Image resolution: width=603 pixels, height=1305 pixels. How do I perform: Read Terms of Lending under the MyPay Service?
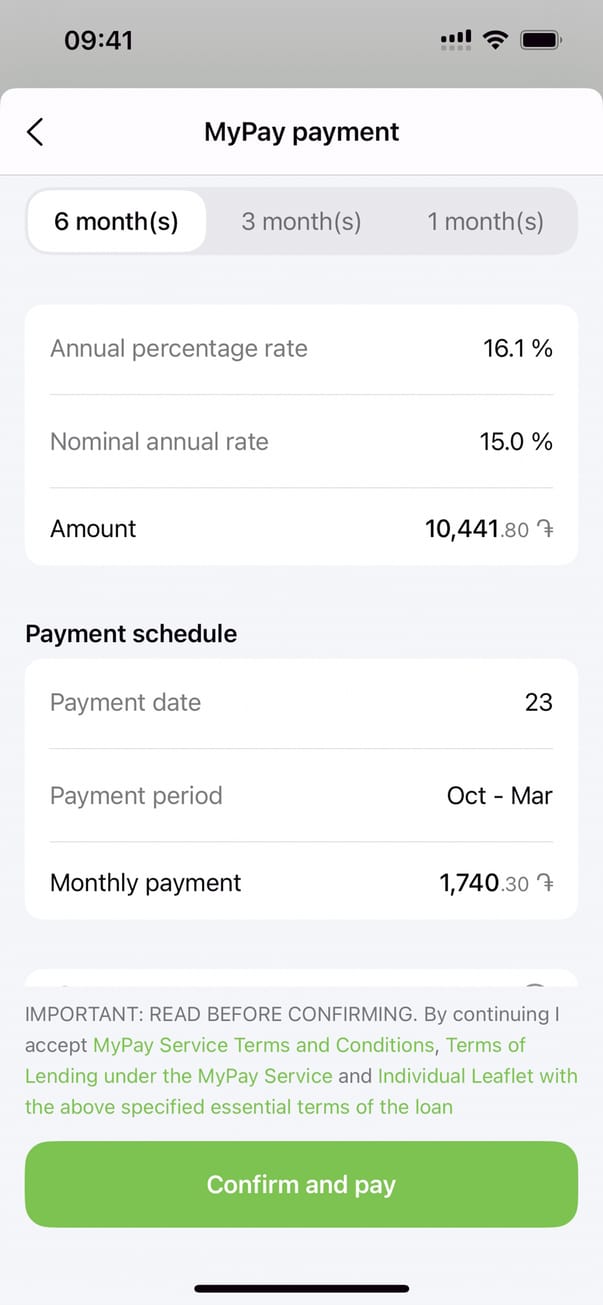click(x=178, y=1076)
